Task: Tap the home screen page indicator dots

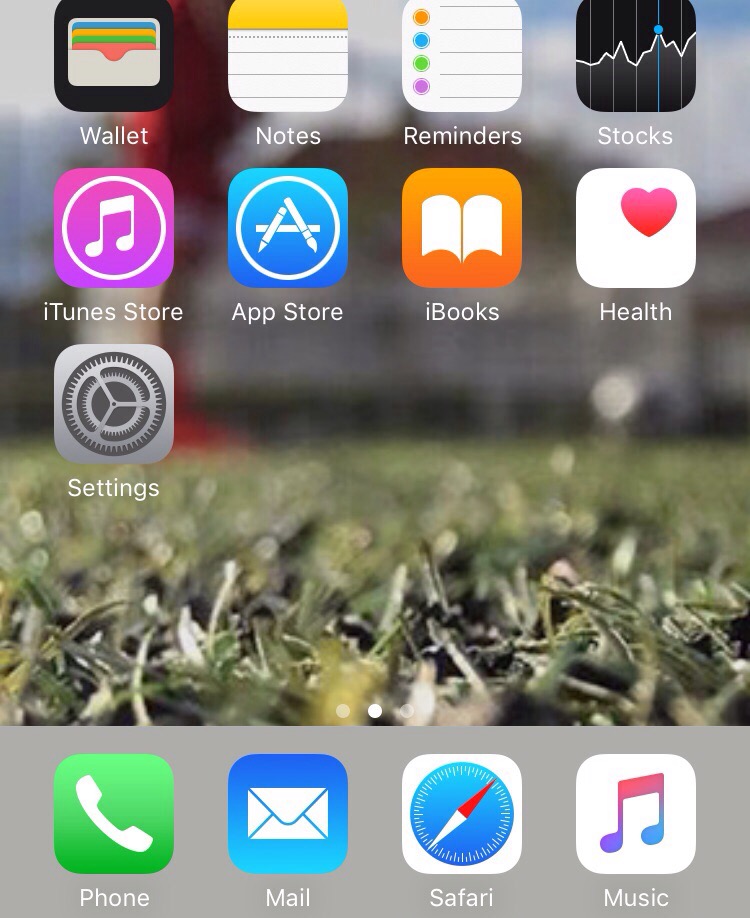Action: click(375, 711)
